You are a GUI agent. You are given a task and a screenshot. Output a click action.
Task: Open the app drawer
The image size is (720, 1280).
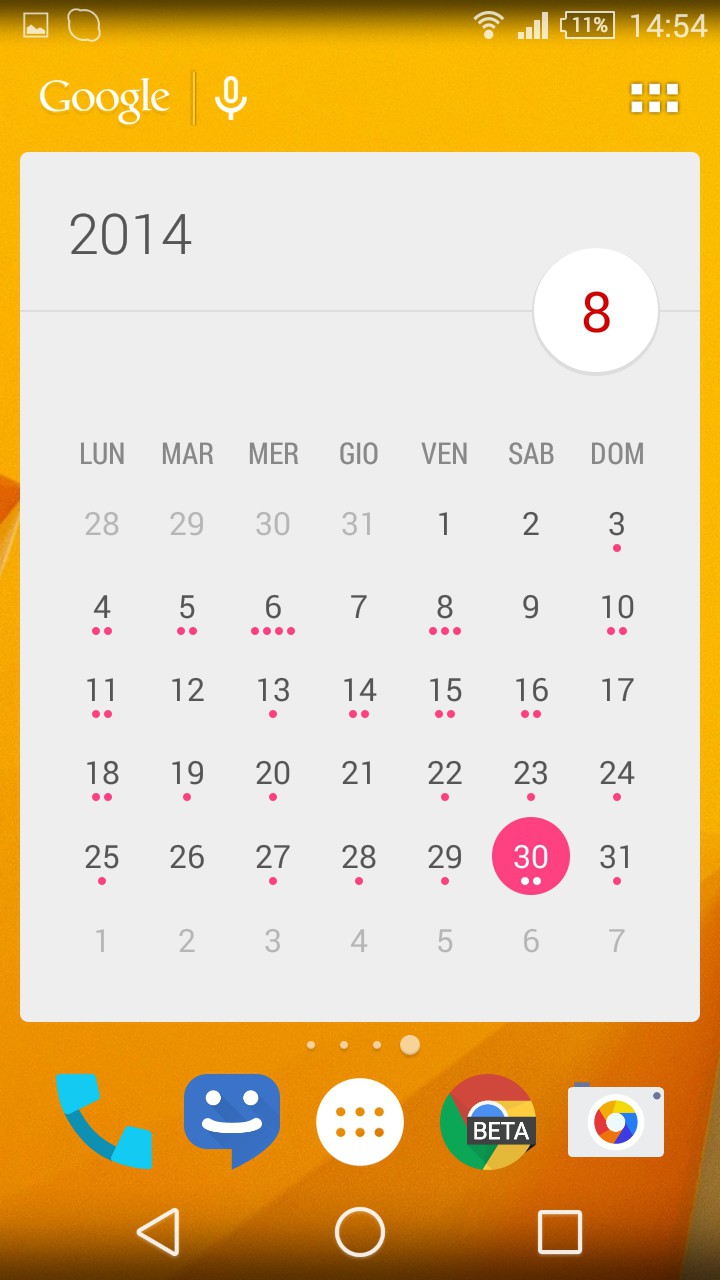coord(360,1122)
